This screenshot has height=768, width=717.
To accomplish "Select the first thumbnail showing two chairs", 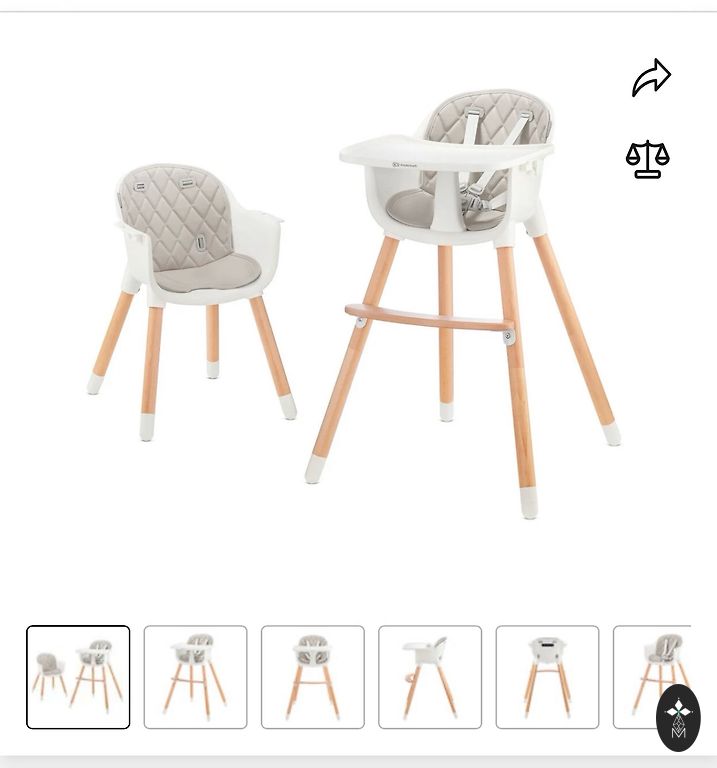I will click(78, 677).
